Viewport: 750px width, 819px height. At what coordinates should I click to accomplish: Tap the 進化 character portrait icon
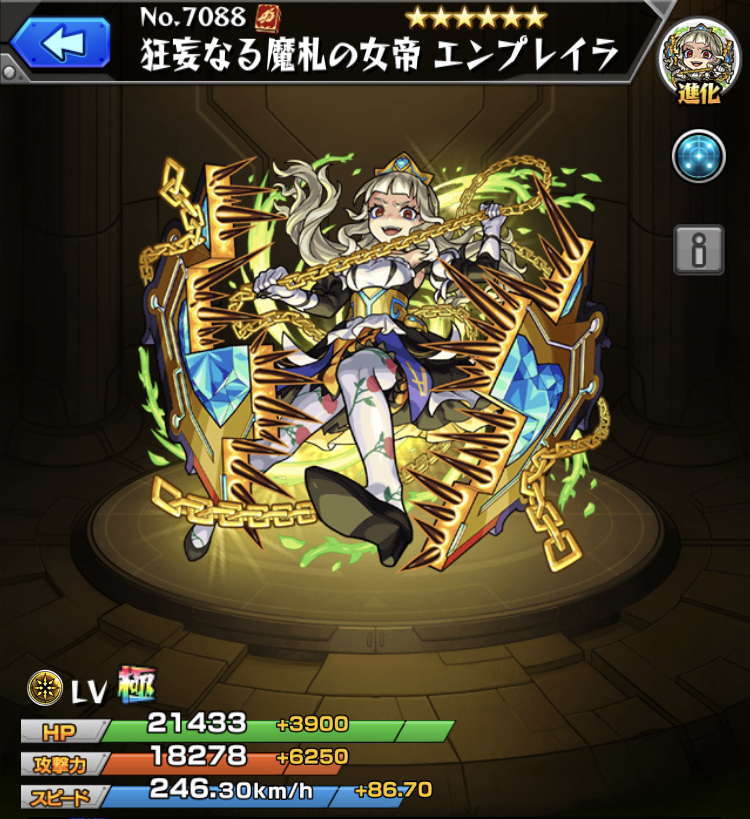point(697,58)
